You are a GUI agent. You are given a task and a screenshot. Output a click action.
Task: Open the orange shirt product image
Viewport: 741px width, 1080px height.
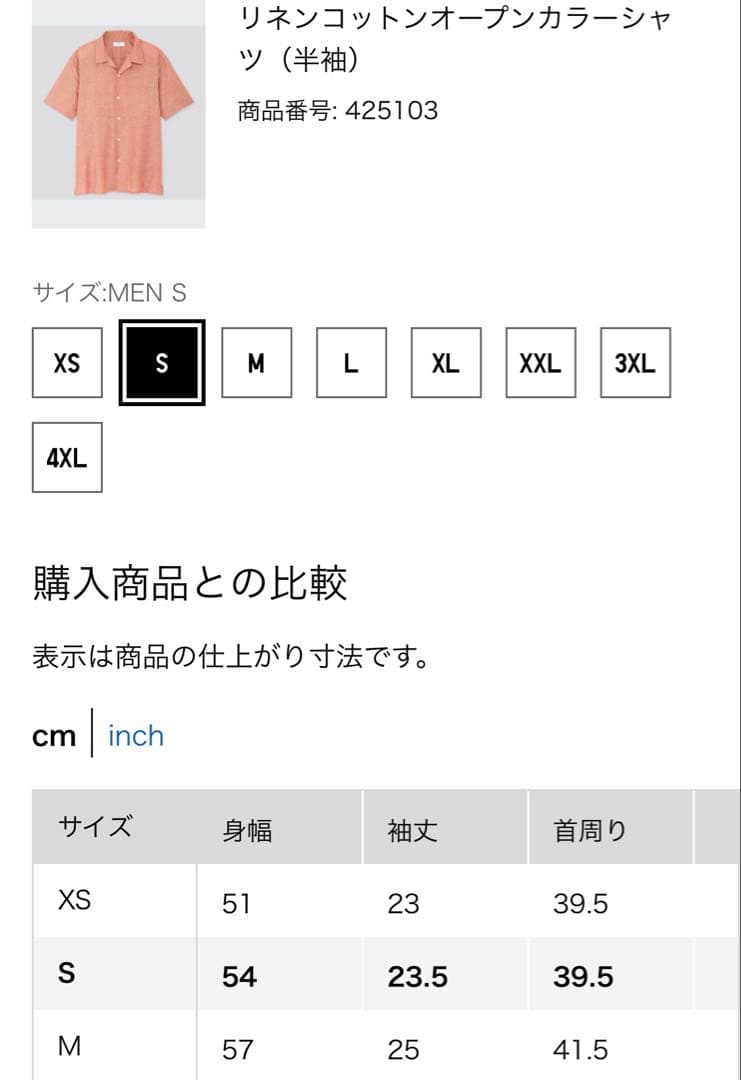pyautogui.click(x=118, y=115)
